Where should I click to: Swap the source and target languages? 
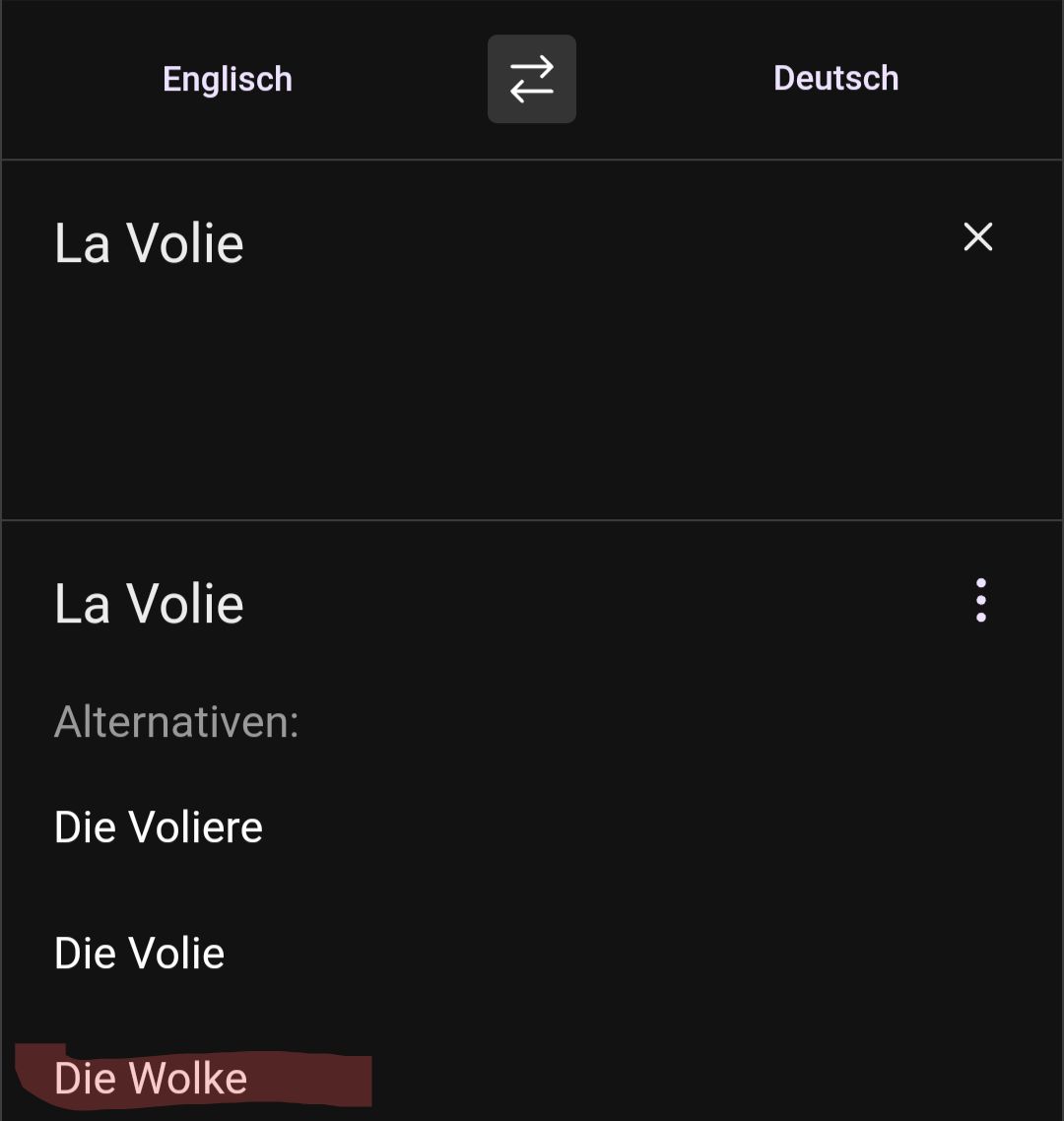pos(531,79)
